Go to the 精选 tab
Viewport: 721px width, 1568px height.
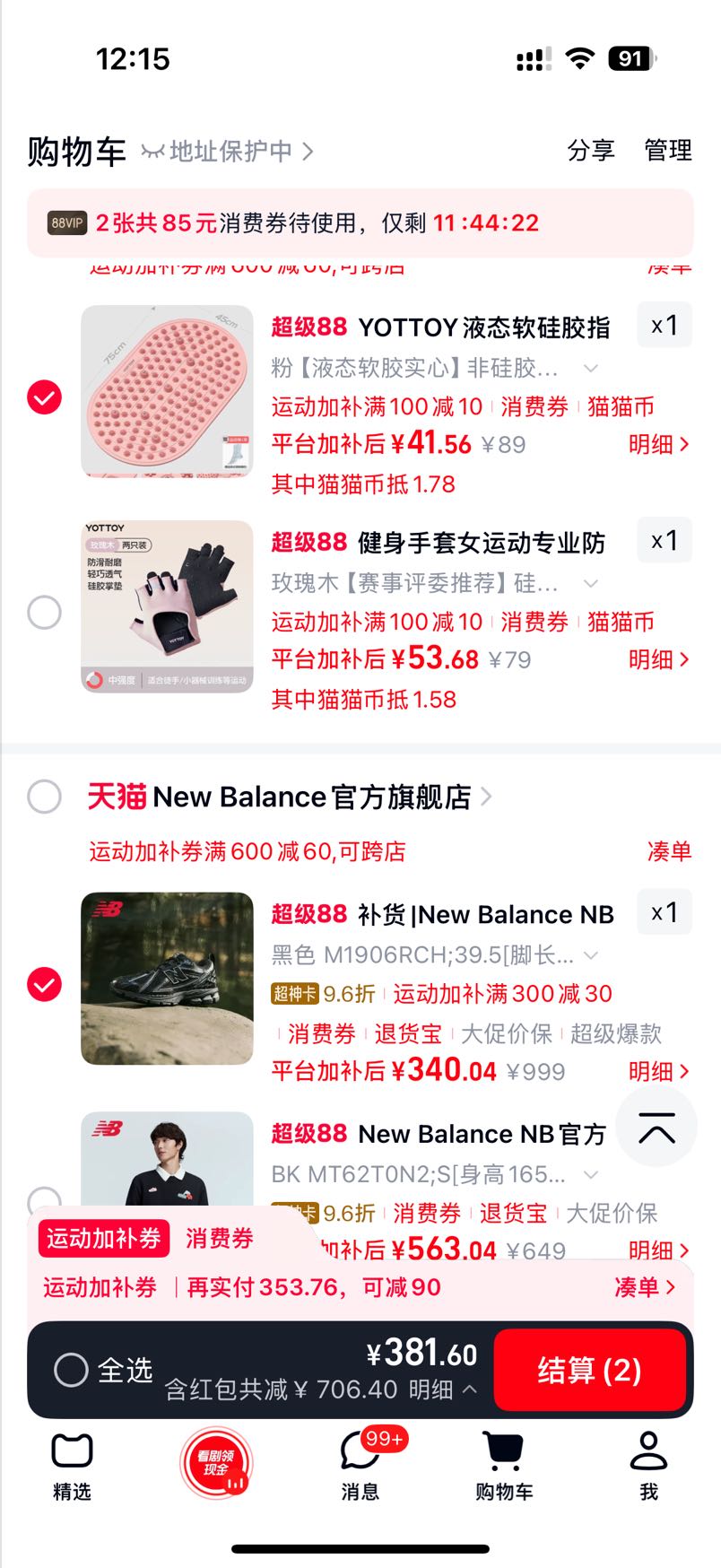point(72,1465)
